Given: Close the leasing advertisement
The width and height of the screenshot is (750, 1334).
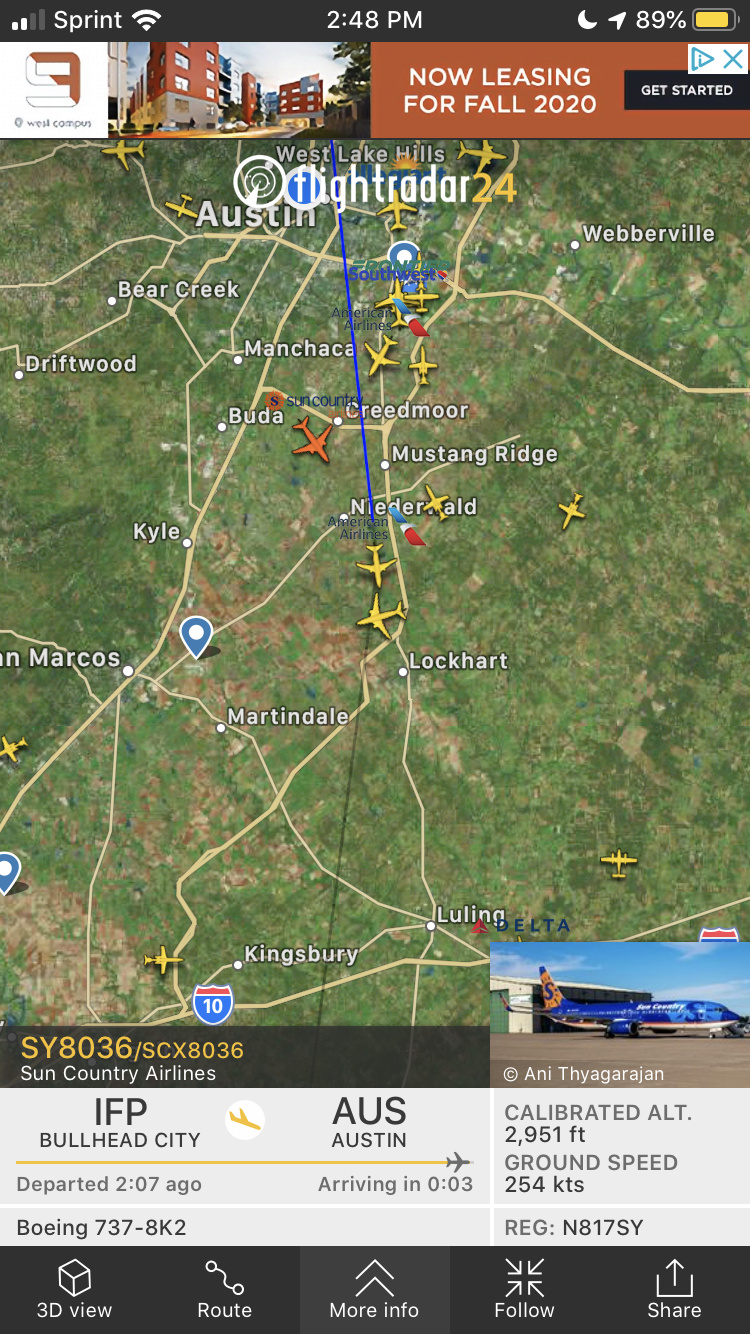Looking at the screenshot, I should (x=734, y=59).
